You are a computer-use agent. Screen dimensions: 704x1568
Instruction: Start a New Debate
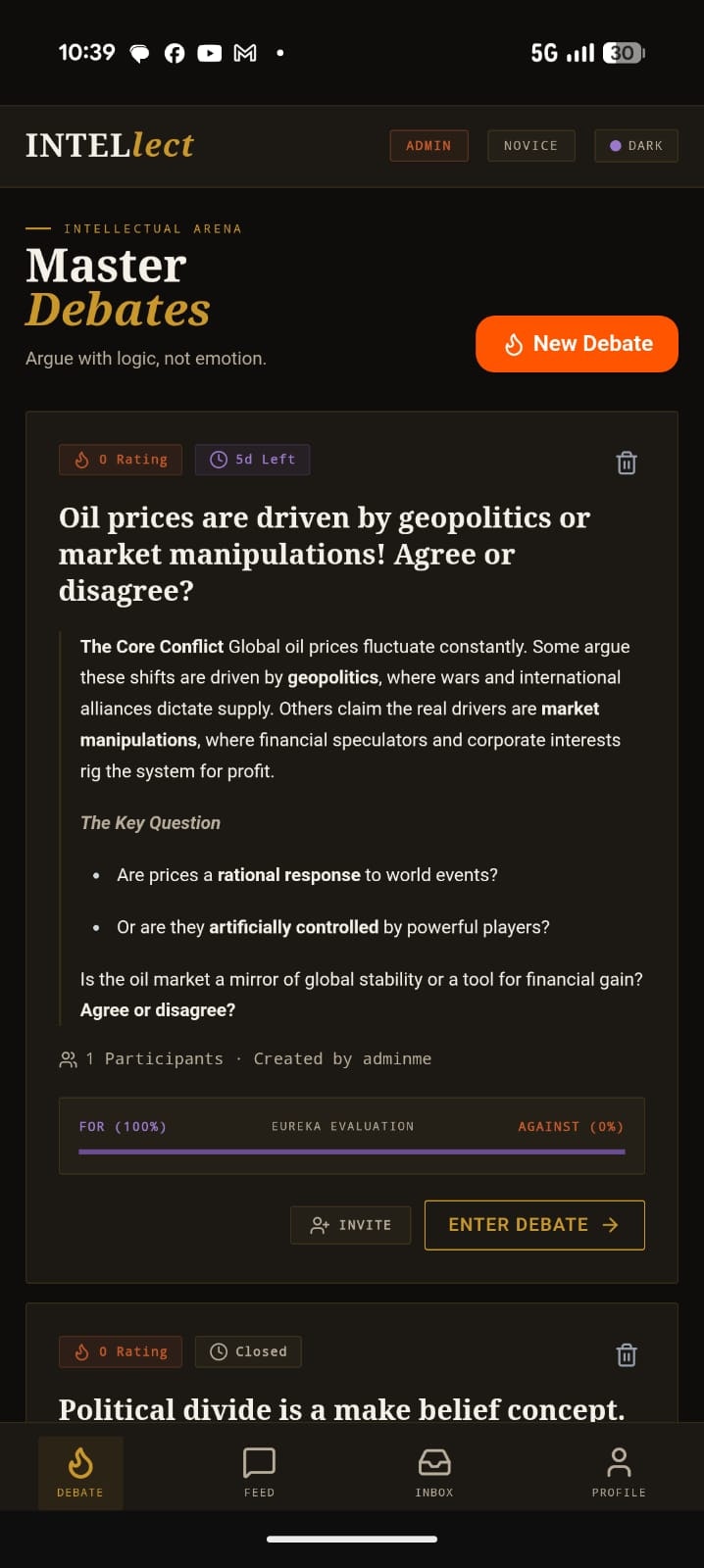click(x=577, y=344)
